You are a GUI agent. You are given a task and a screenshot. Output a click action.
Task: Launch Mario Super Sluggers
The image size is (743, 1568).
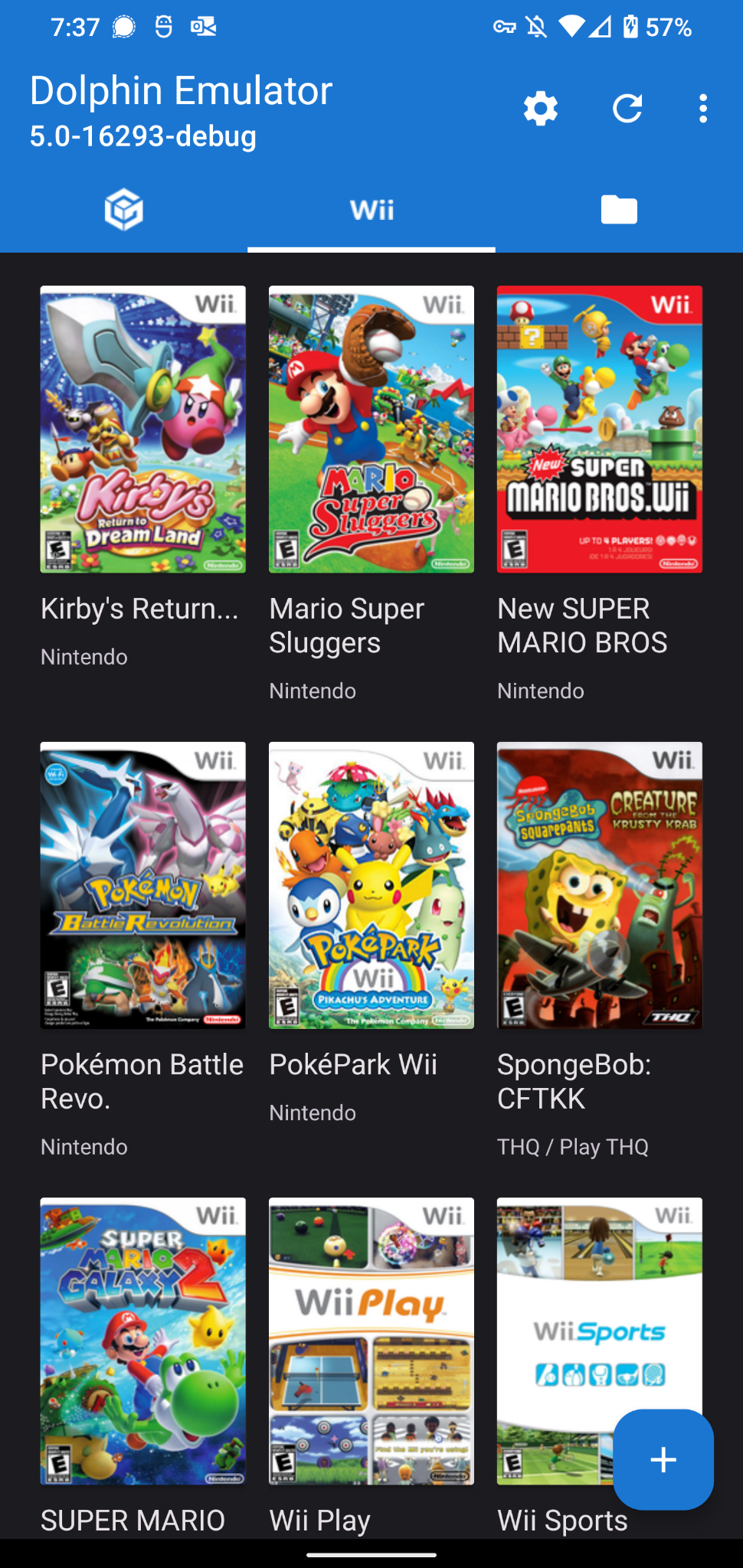(x=371, y=430)
